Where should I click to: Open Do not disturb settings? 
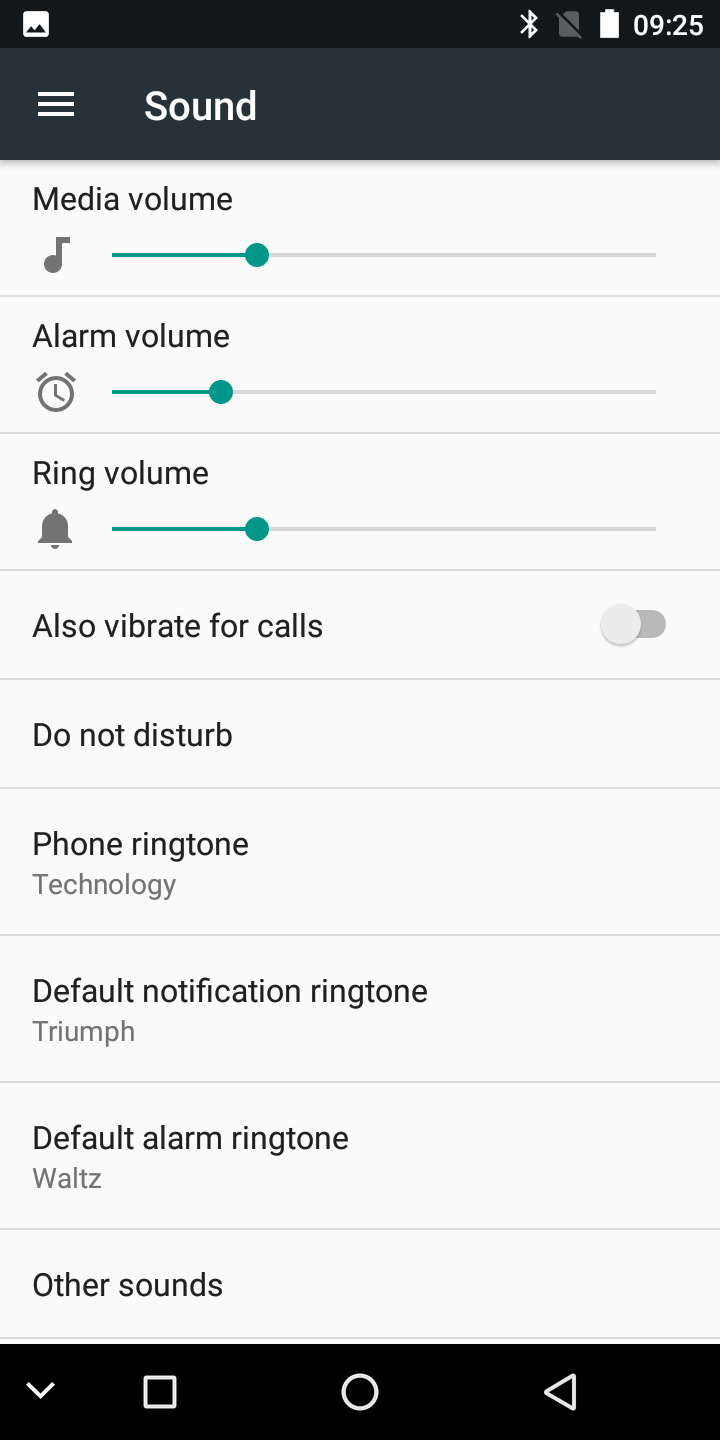[x=360, y=734]
